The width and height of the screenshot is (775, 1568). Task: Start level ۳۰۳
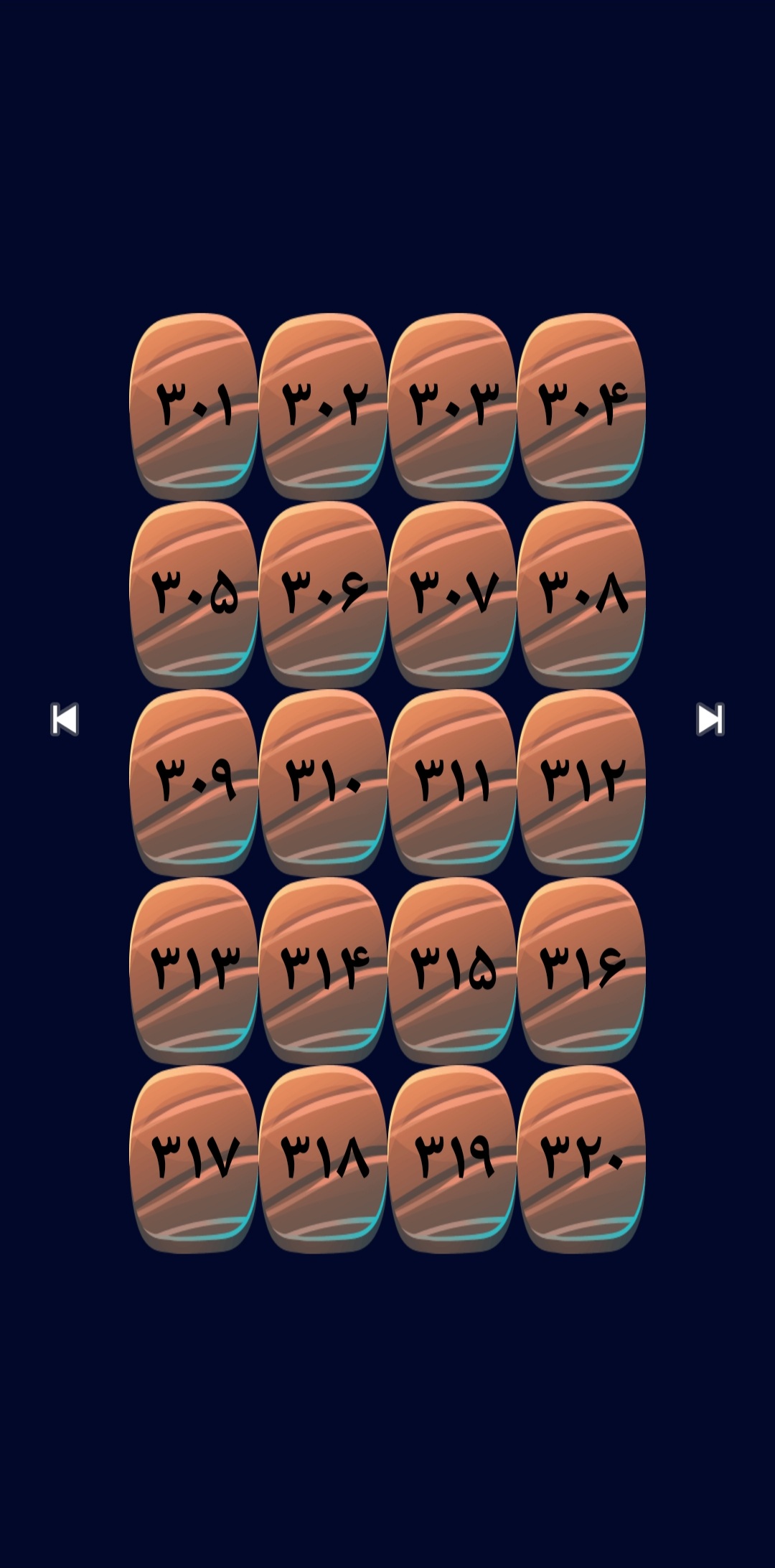point(452,405)
